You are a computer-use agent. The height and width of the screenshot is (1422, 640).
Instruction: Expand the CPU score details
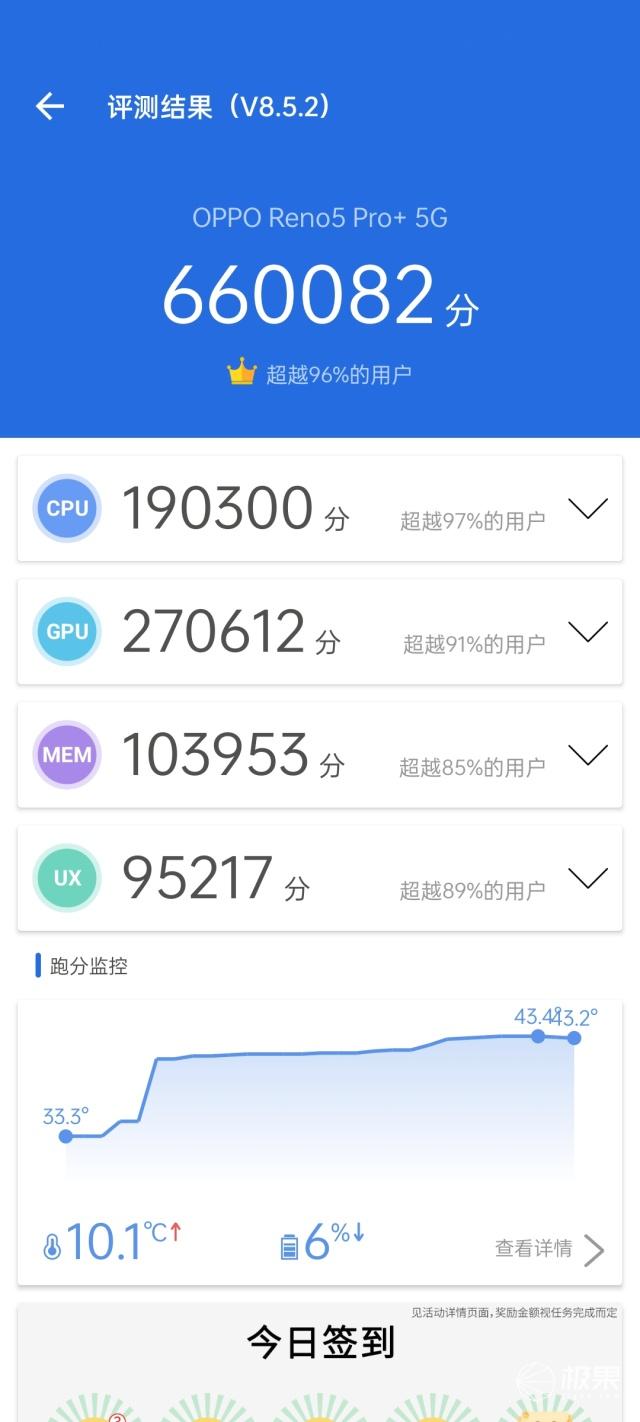click(588, 509)
